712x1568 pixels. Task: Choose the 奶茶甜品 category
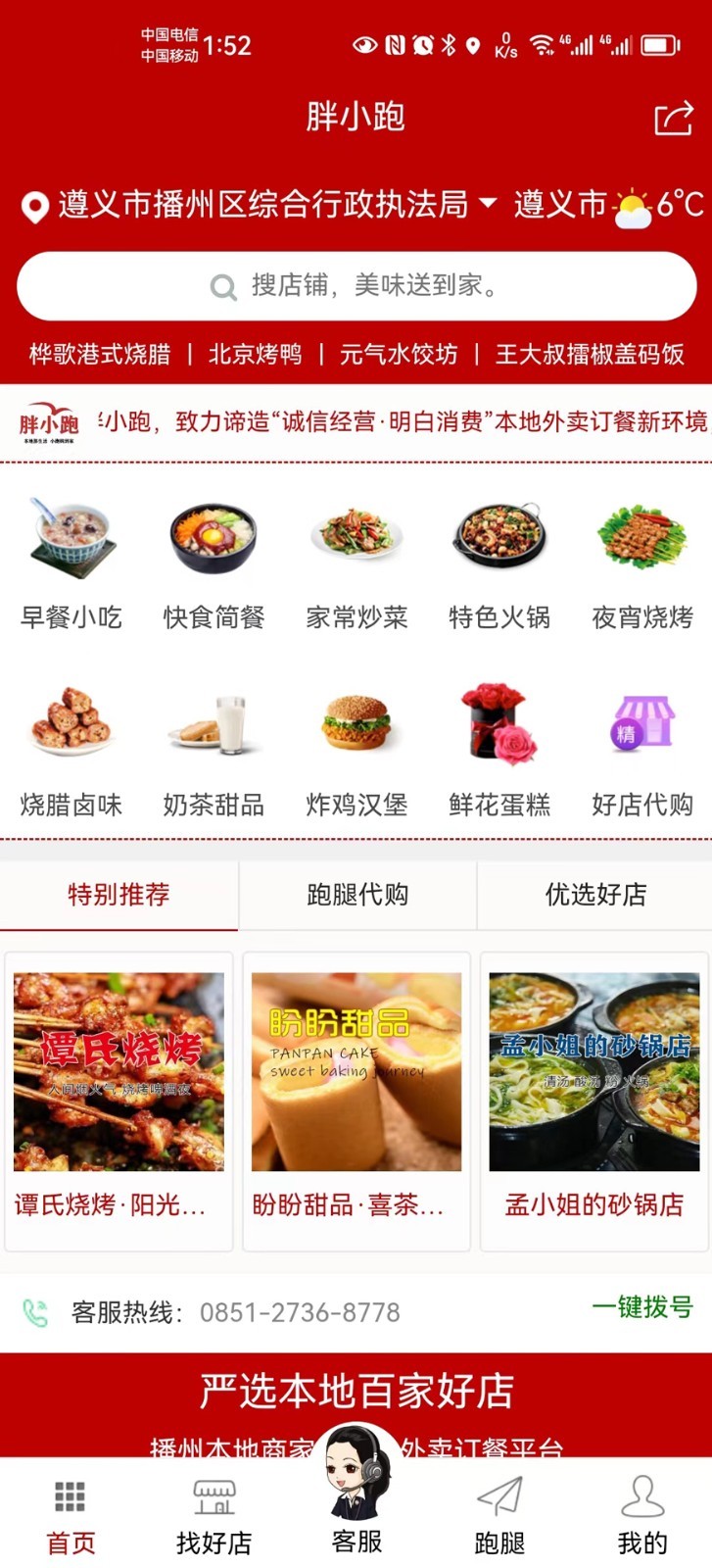[x=214, y=752]
